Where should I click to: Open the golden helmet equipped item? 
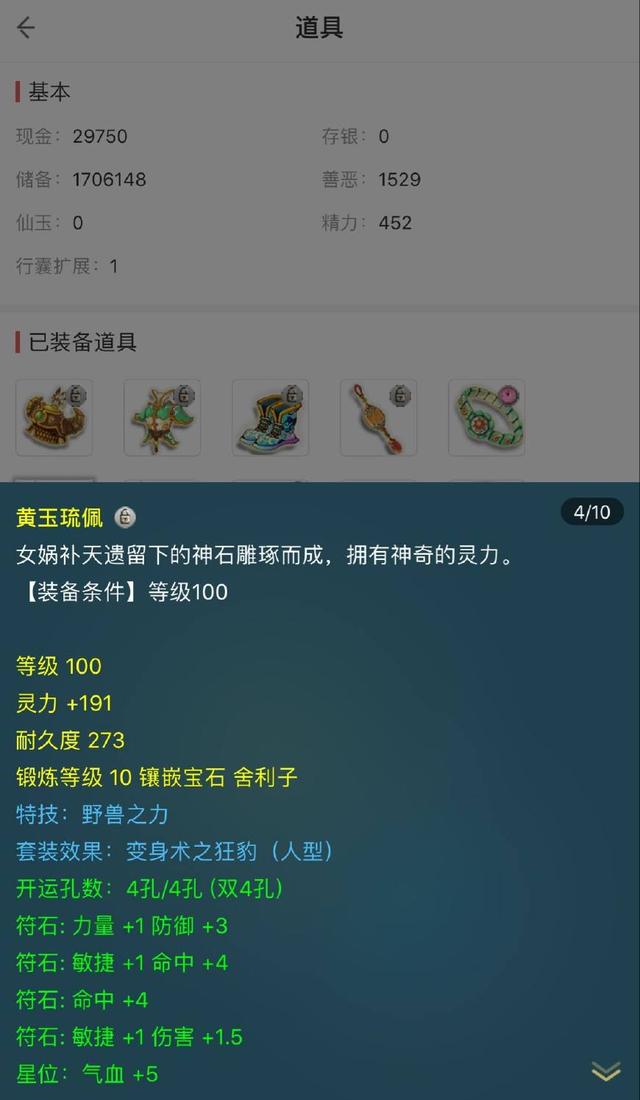(54, 417)
